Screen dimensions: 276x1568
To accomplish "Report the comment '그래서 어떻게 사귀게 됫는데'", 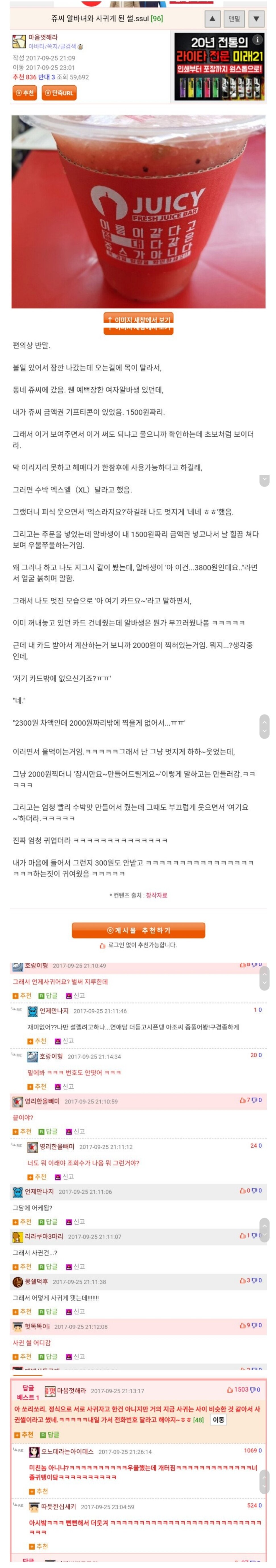I will tap(76, 1312).
